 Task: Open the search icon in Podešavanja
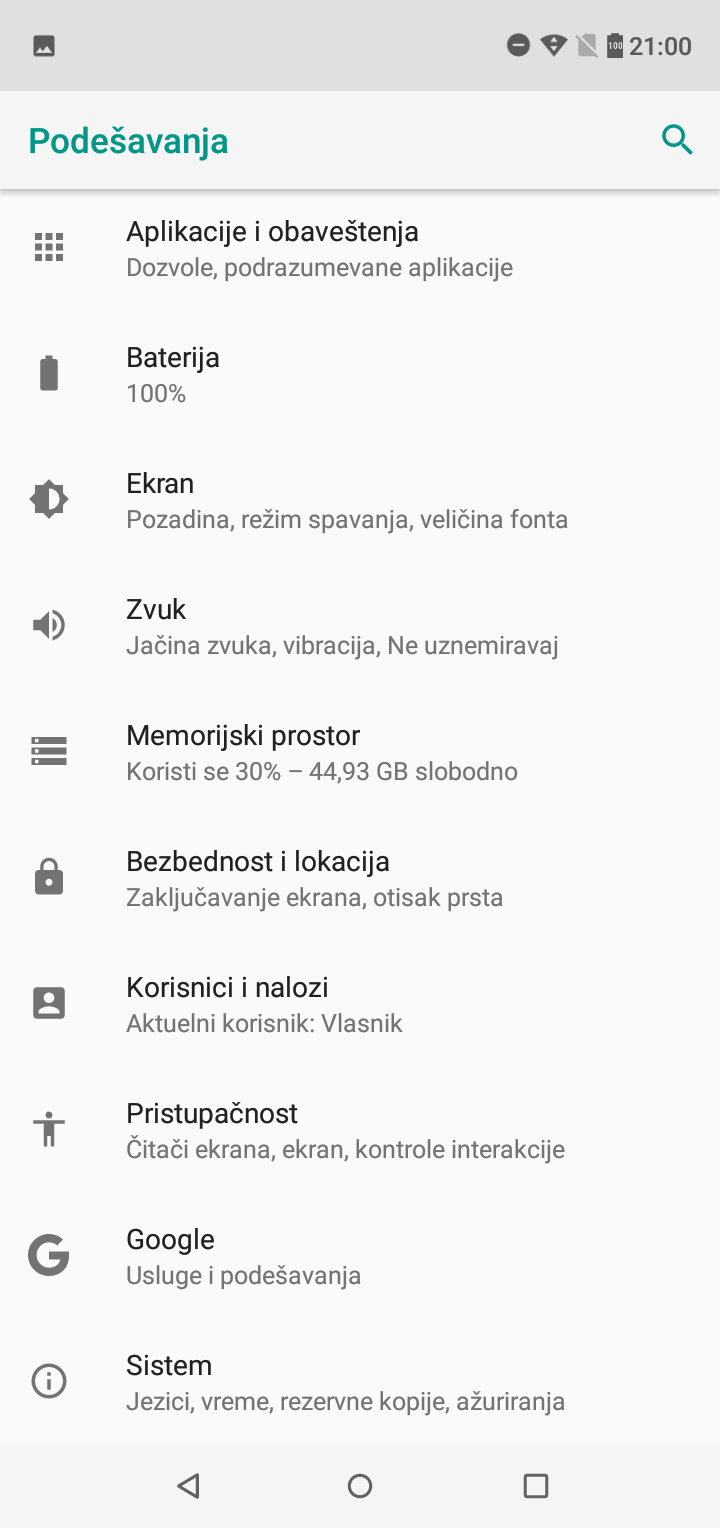coord(677,141)
